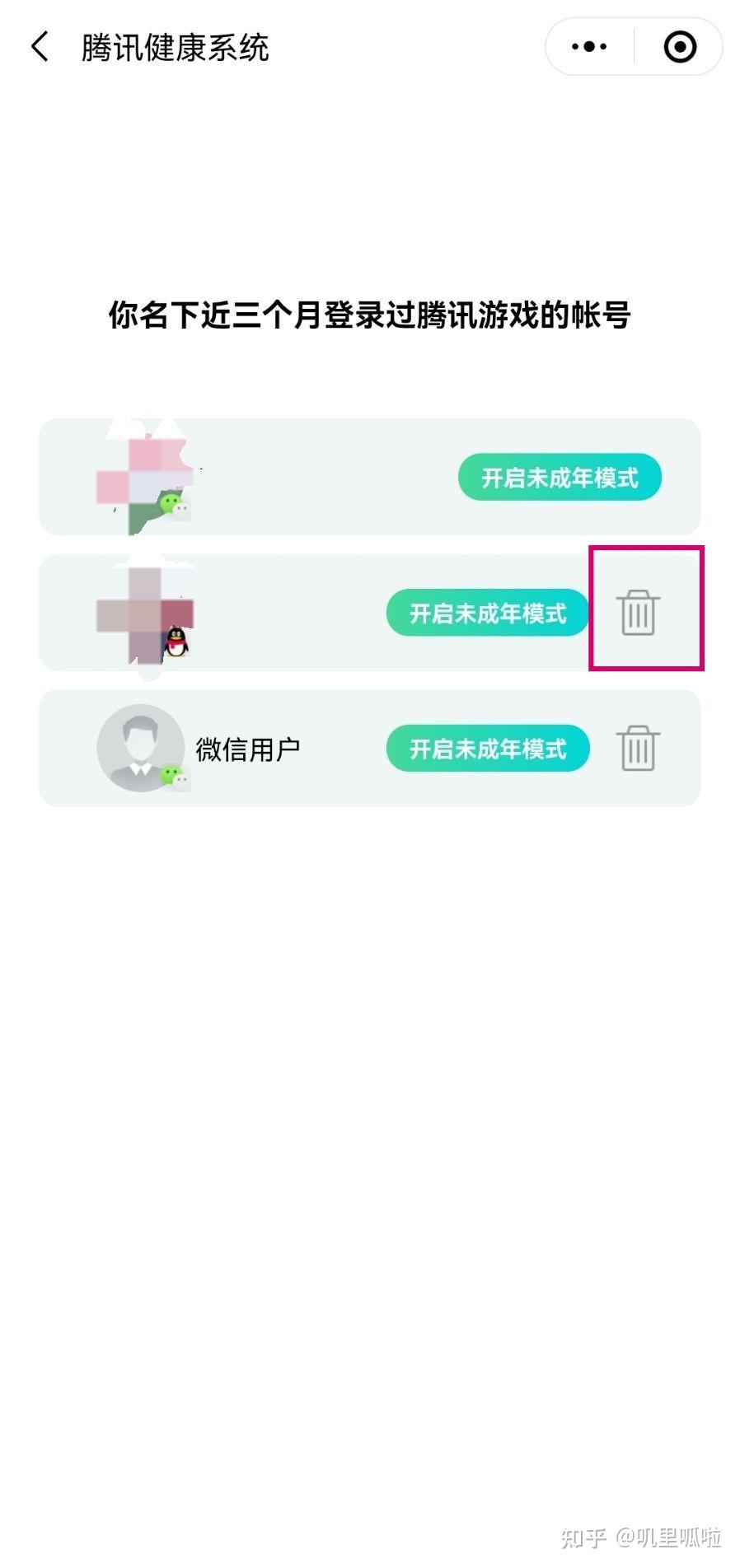Screen dimensions: 740x1568
Task: Enable 未成年模式 for 微信用户
Action: [x=488, y=749]
